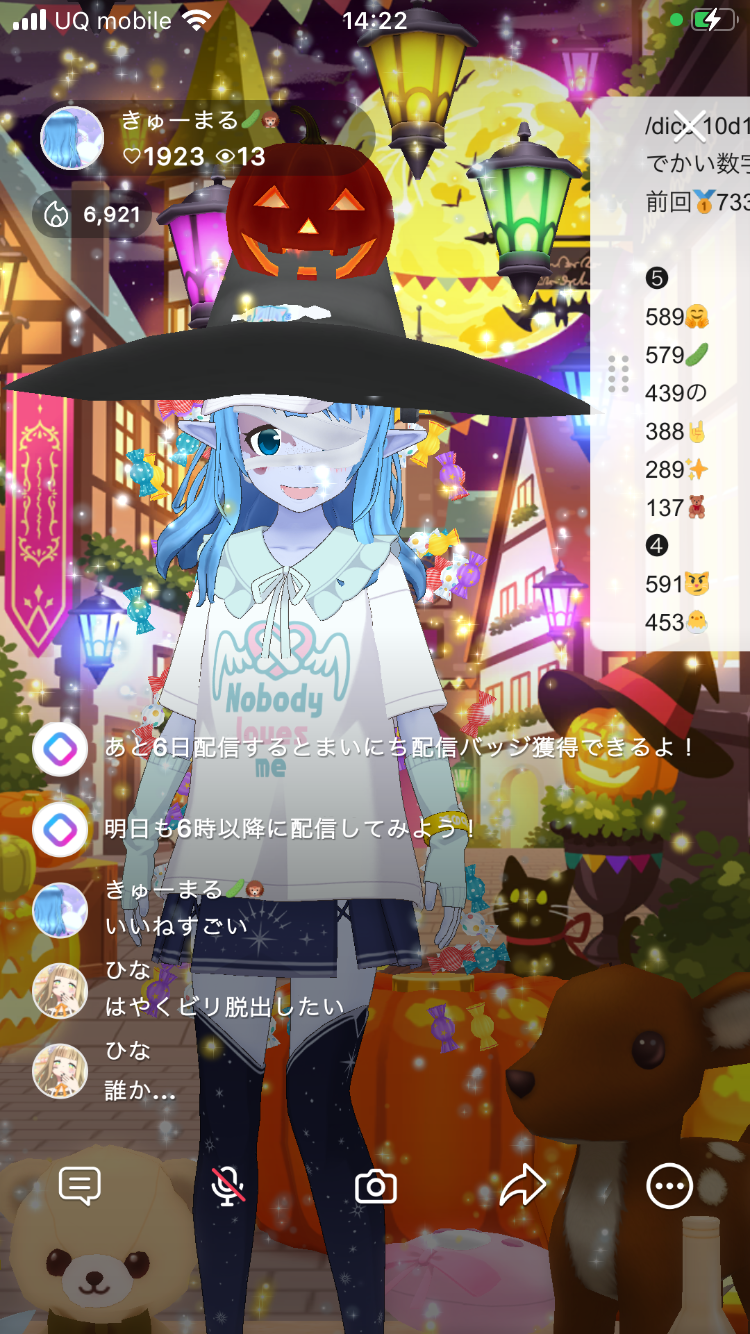The height and width of the screenshot is (1334, 750).
Task: Open the more options menu
Action: point(669,1186)
